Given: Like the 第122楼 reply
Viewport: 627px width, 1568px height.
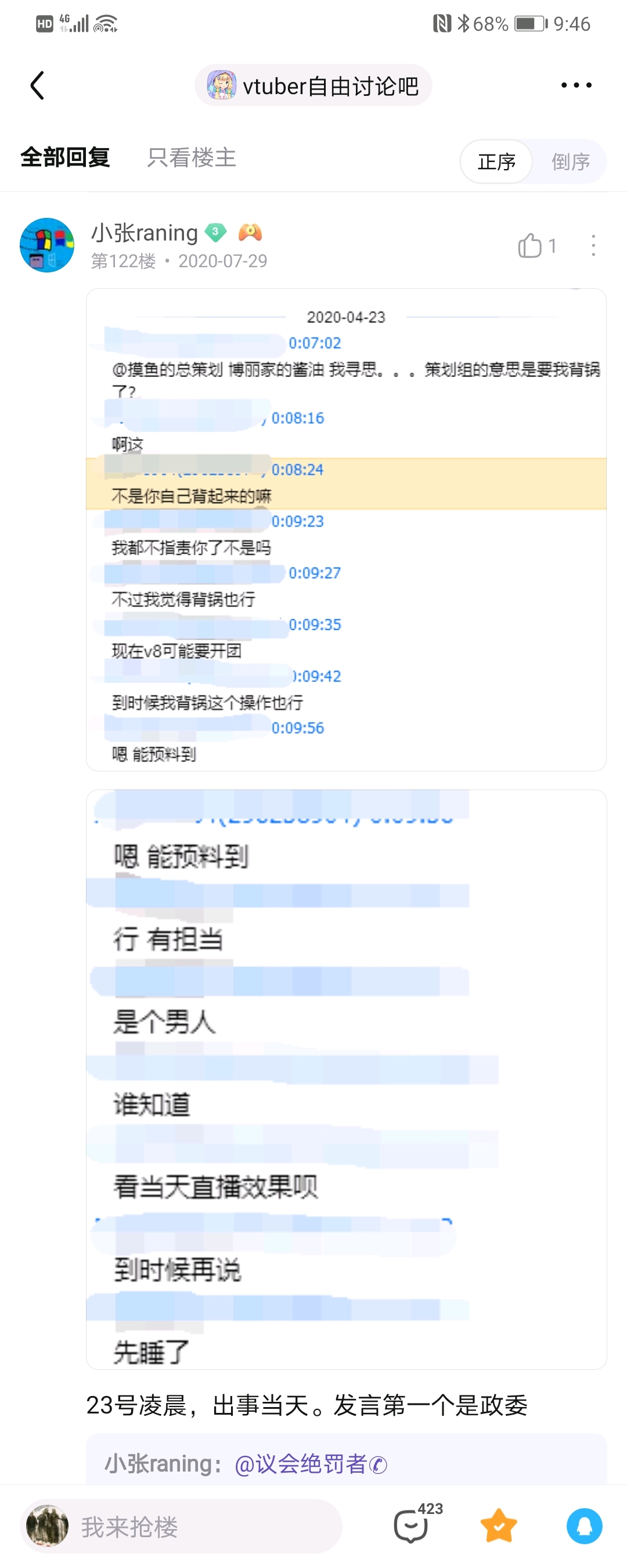Looking at the screenshot, I should point(531,246).
